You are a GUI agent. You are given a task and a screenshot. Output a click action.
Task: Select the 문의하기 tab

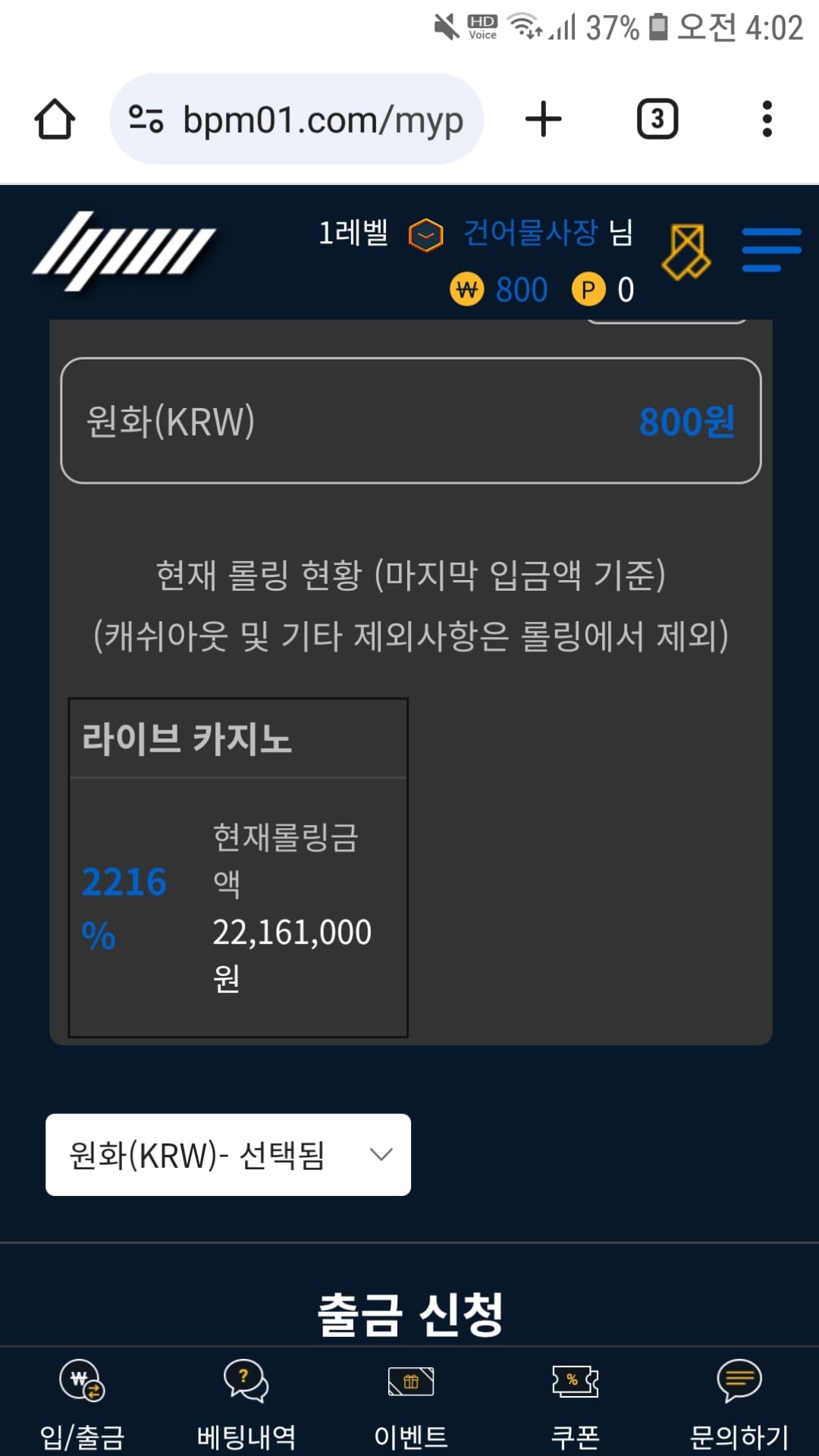click(739, 1403)
